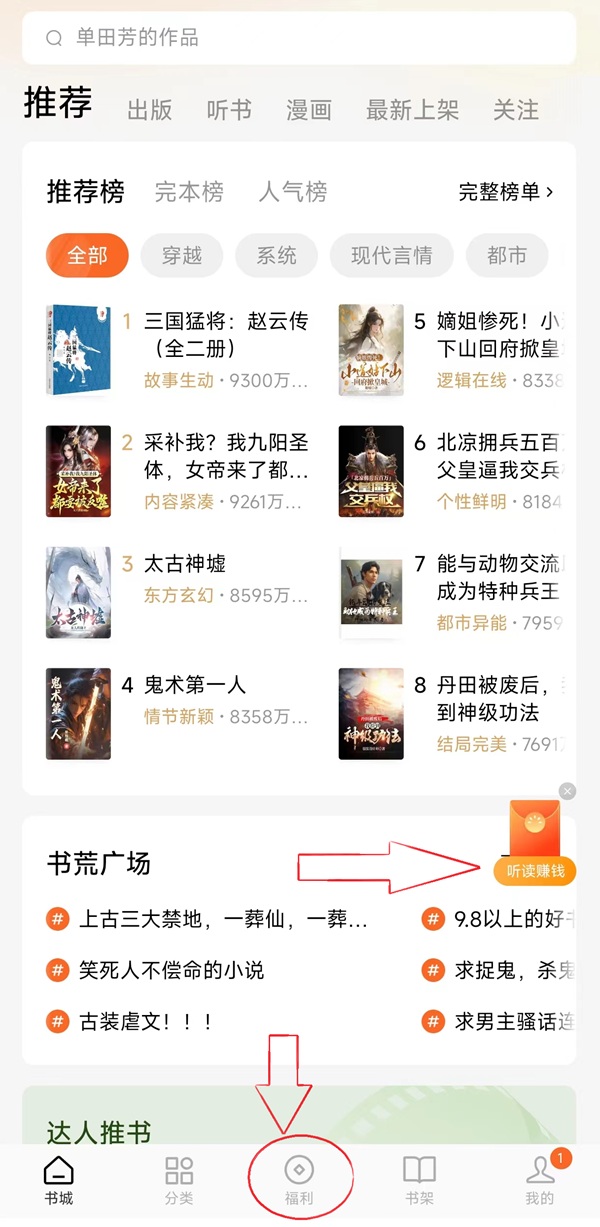Go to the 福利 bottom tab
This screenshot has height=1227, width=600.
click(x=299, y=1180)
